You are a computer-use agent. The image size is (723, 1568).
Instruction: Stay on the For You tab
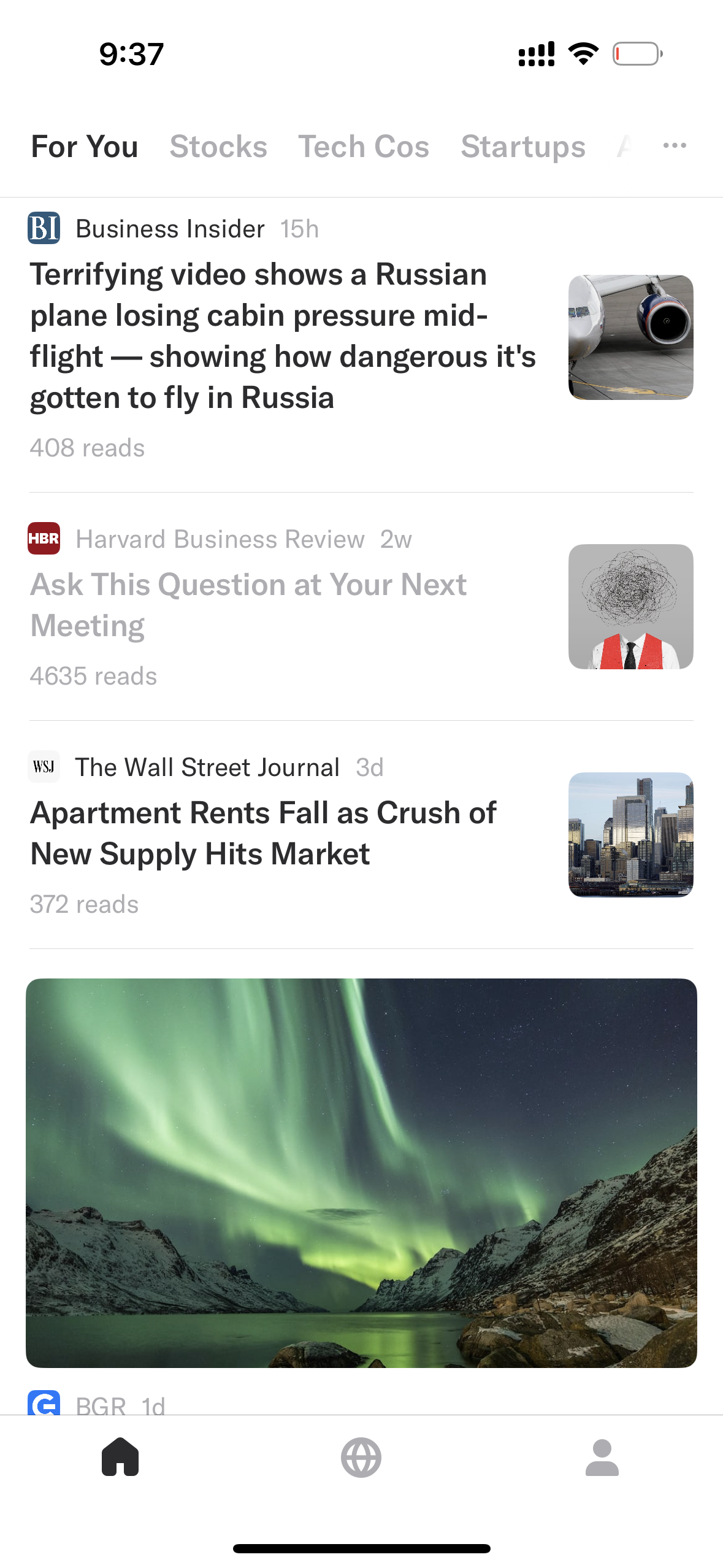point(85,147)
